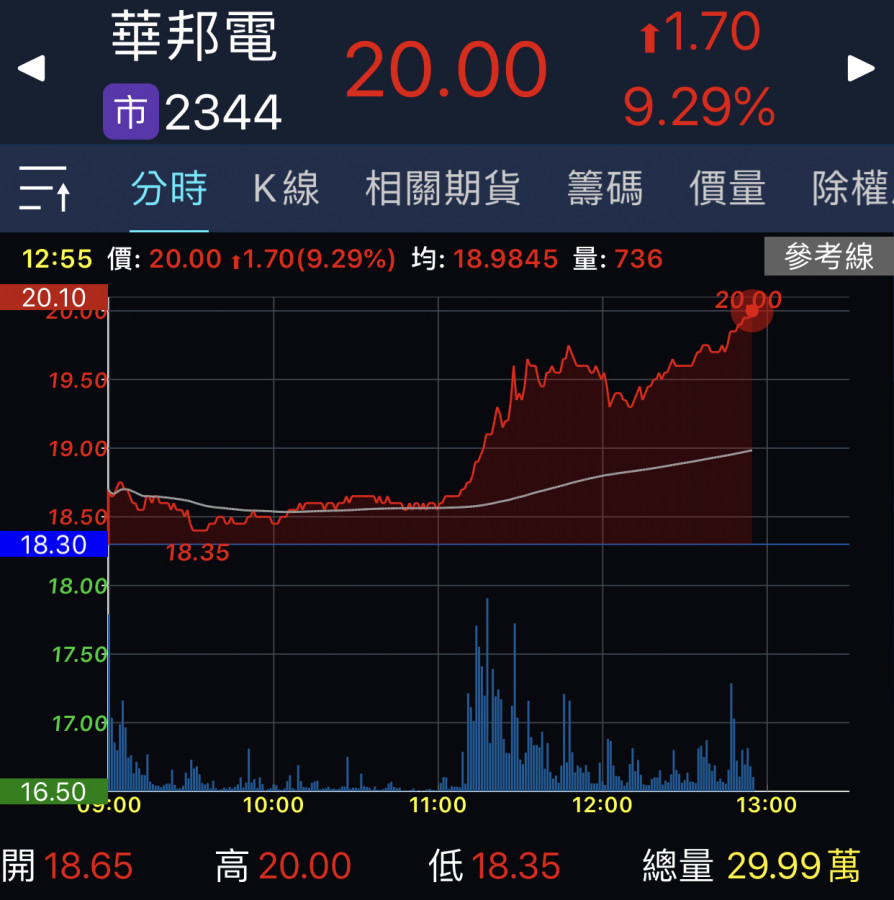View the 籌碼 tab

point(605,189)
